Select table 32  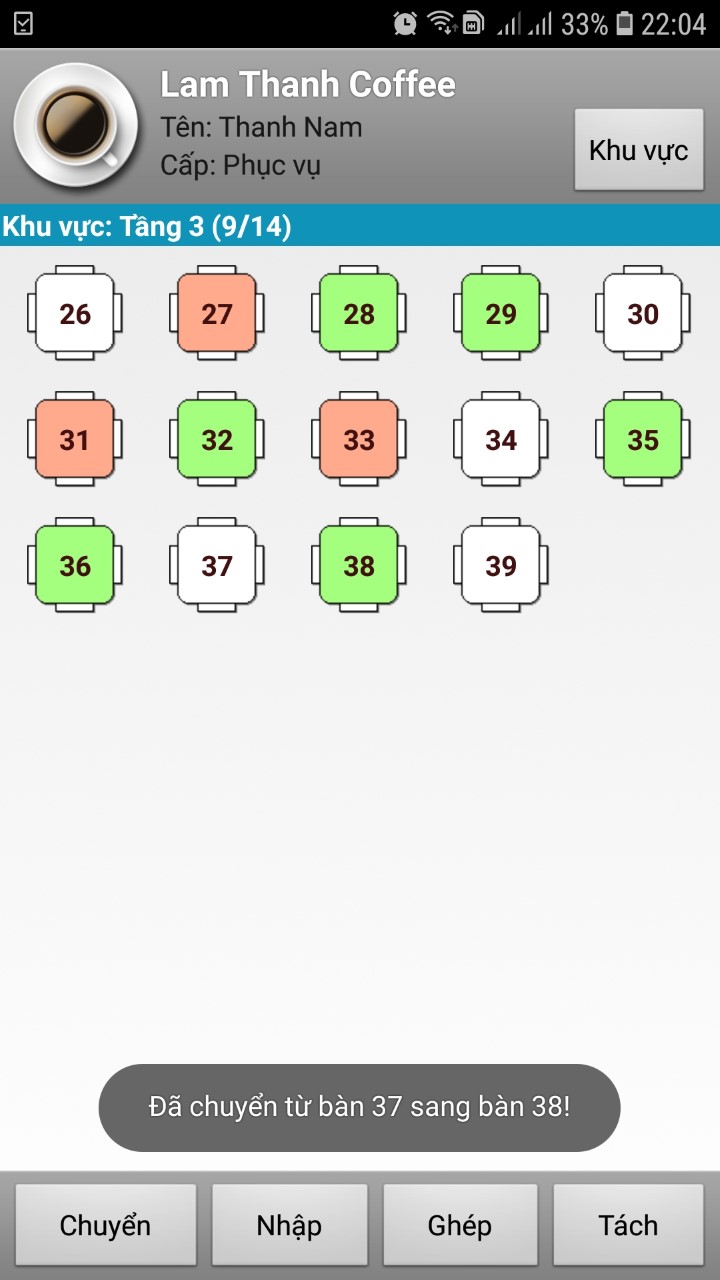[x=217, y=439]
